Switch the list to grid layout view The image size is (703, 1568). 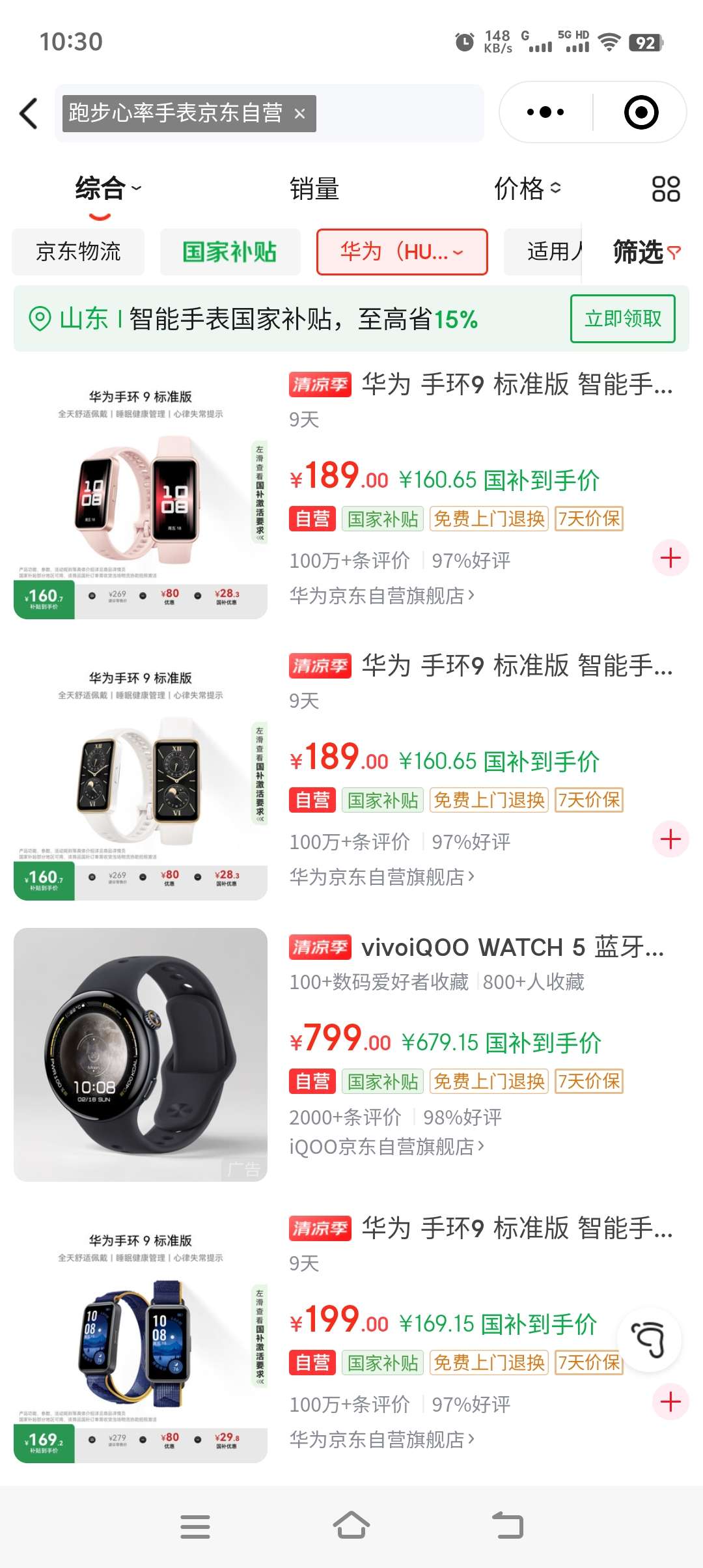665,189
